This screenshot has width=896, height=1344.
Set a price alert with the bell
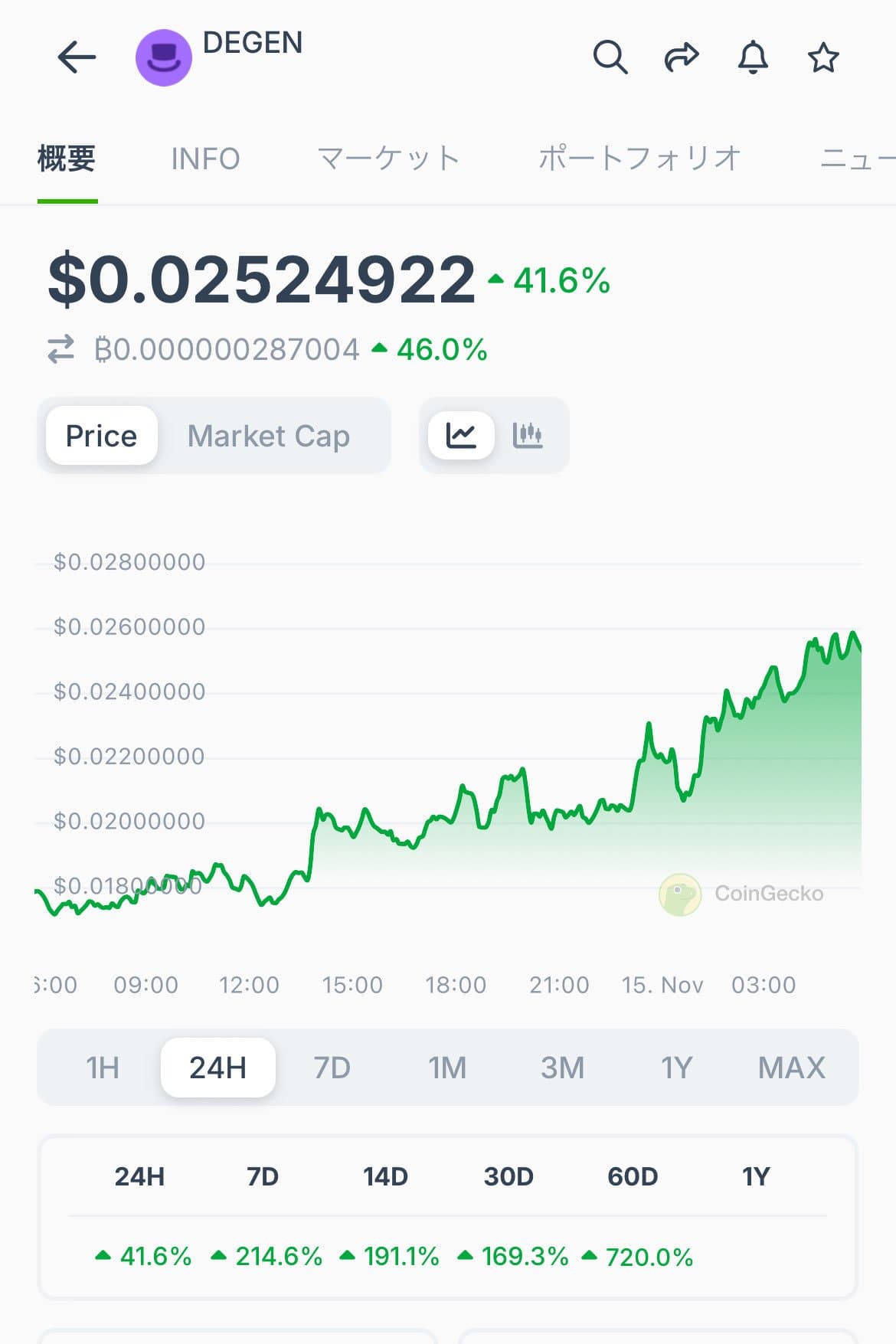(753, 57)
